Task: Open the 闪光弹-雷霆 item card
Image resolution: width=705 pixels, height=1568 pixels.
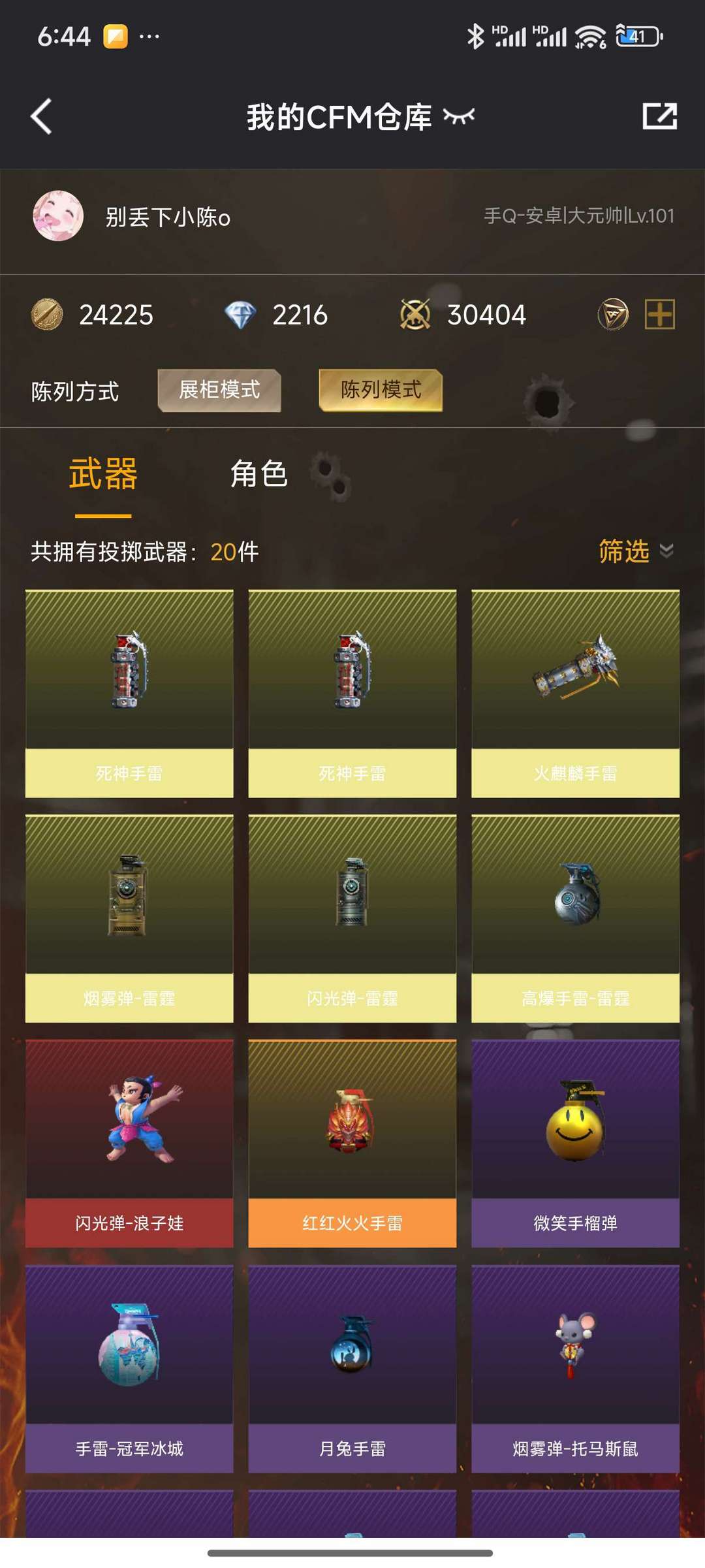Action: click(352, 918)
